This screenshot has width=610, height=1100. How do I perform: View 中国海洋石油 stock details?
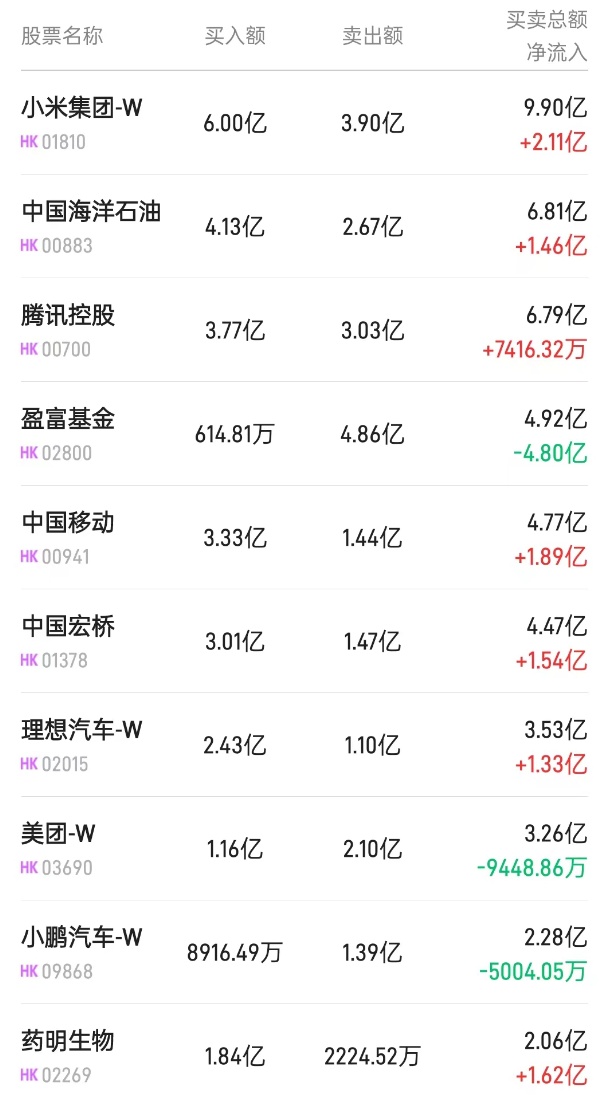tap(91, 212)
